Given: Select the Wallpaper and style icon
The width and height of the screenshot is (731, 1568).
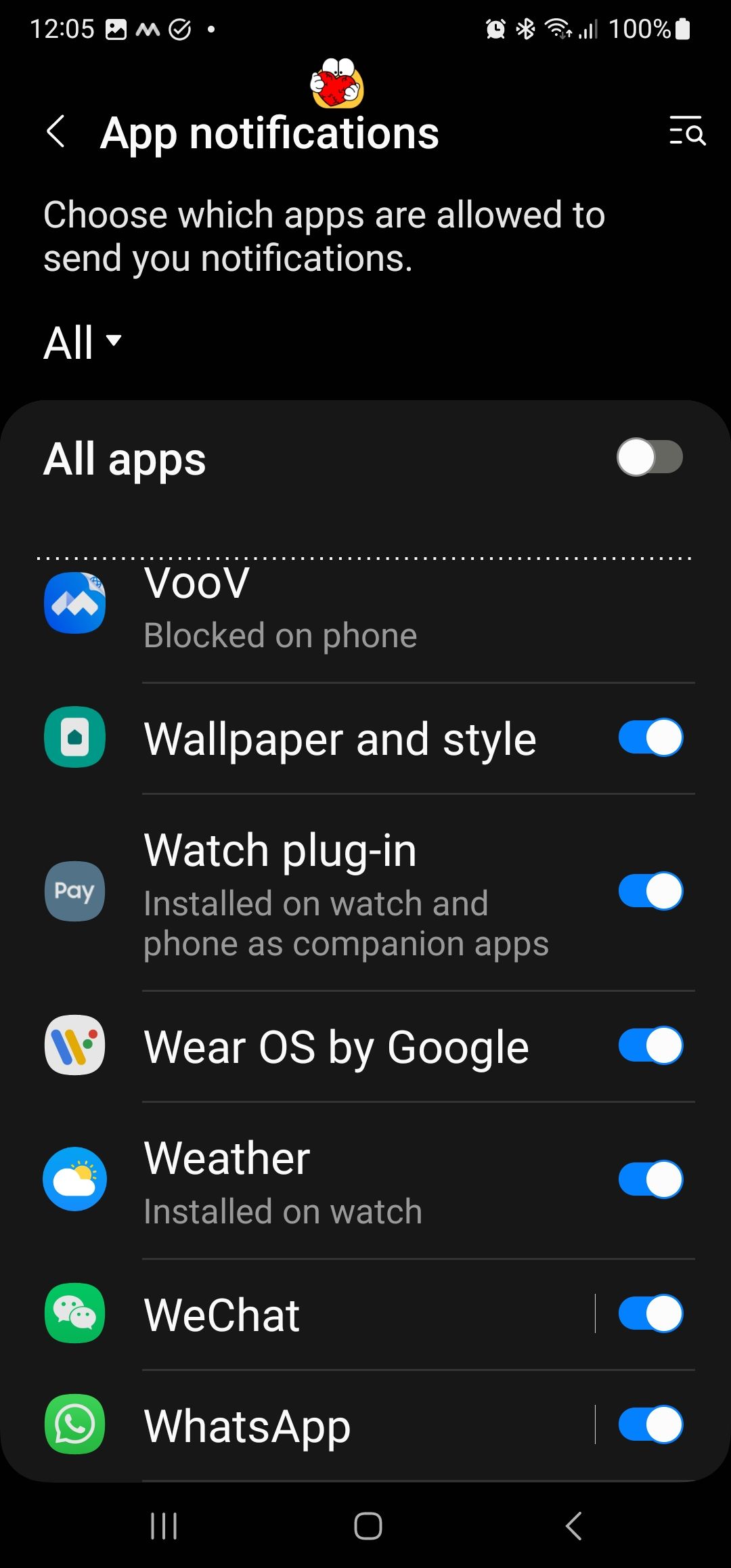Looking at the screenshot, I should (74, 739).
